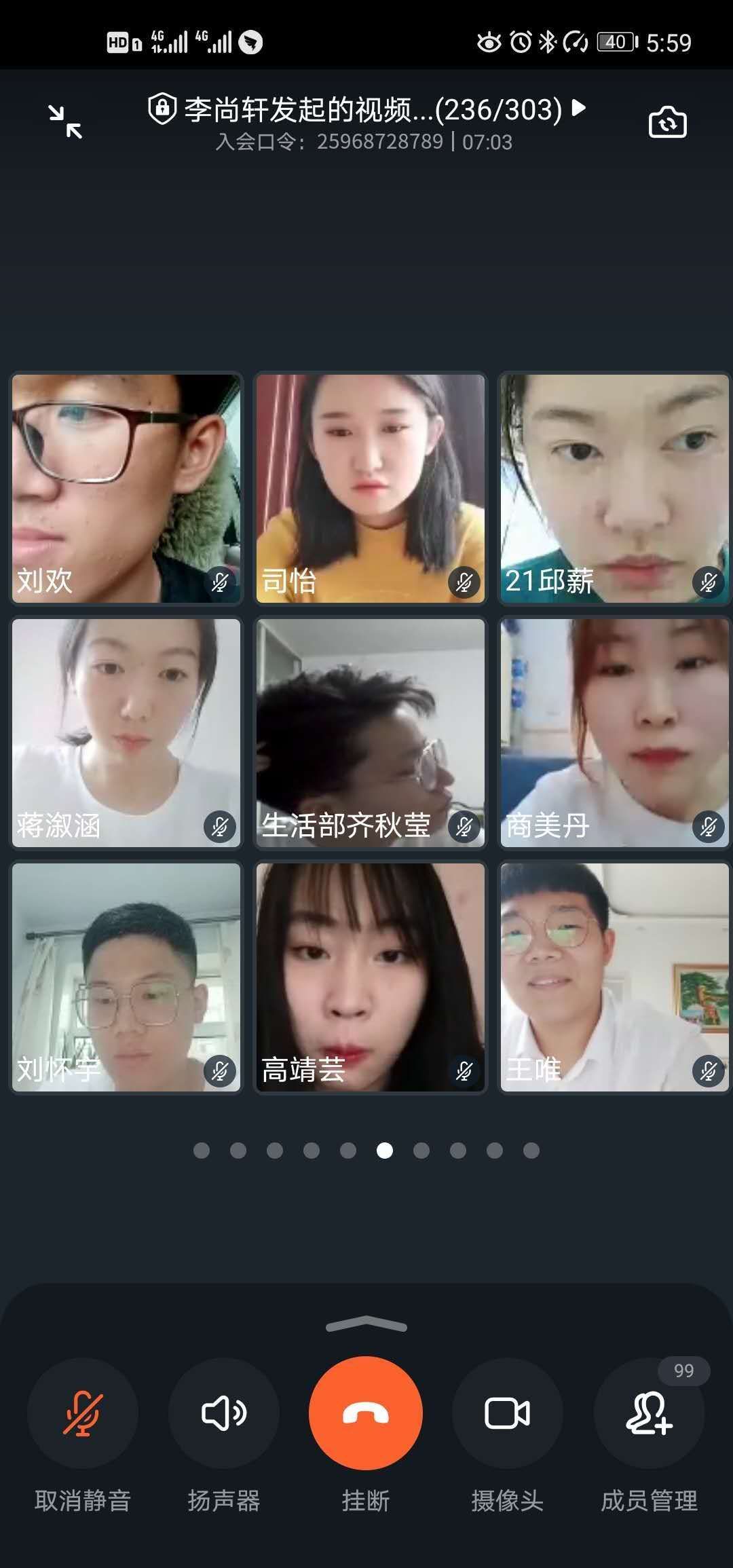The height and width of the screenshot is (1568, 733).
Task: Select 司怡's video tile
Action: (371, 488)
